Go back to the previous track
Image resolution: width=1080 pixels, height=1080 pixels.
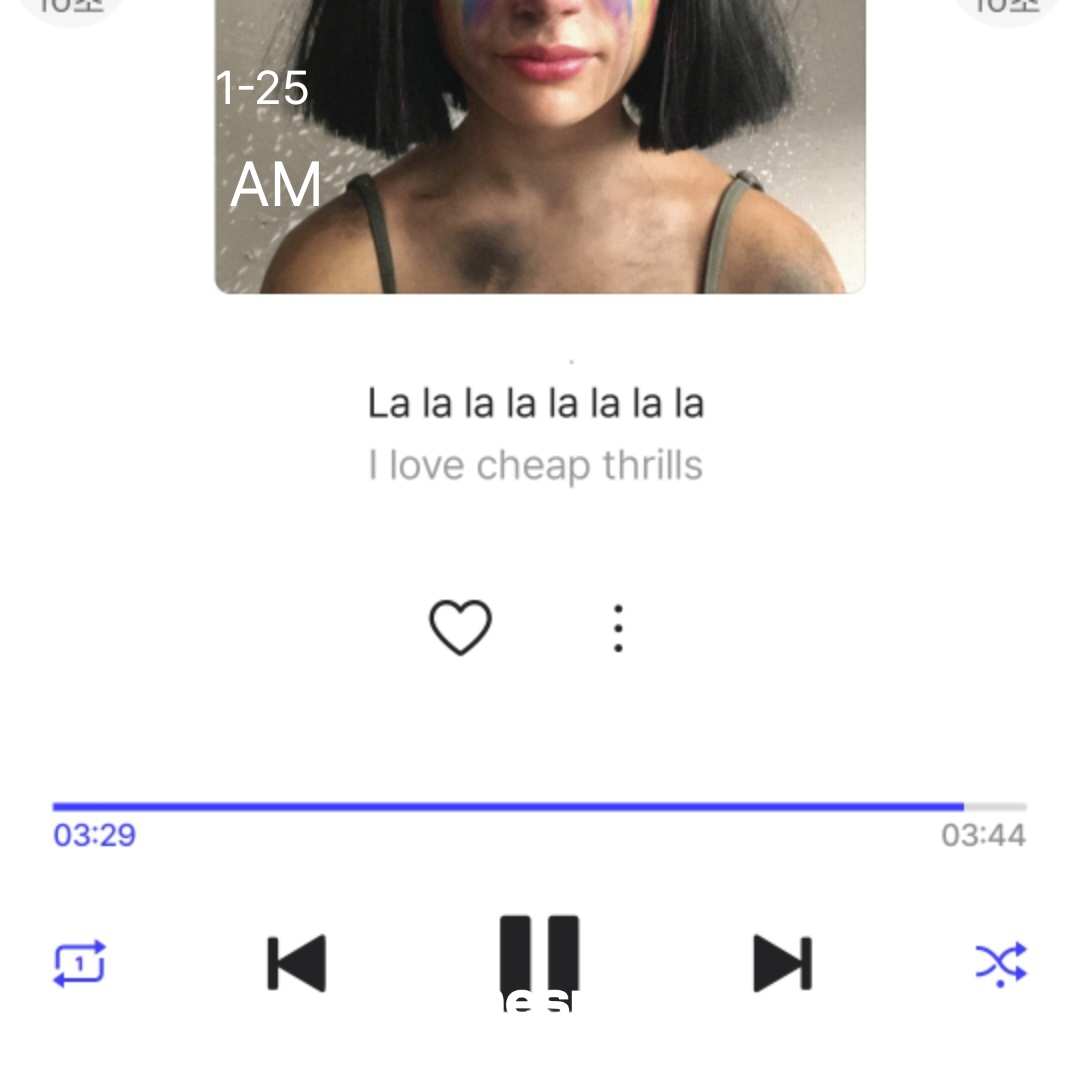click(297, 963)
